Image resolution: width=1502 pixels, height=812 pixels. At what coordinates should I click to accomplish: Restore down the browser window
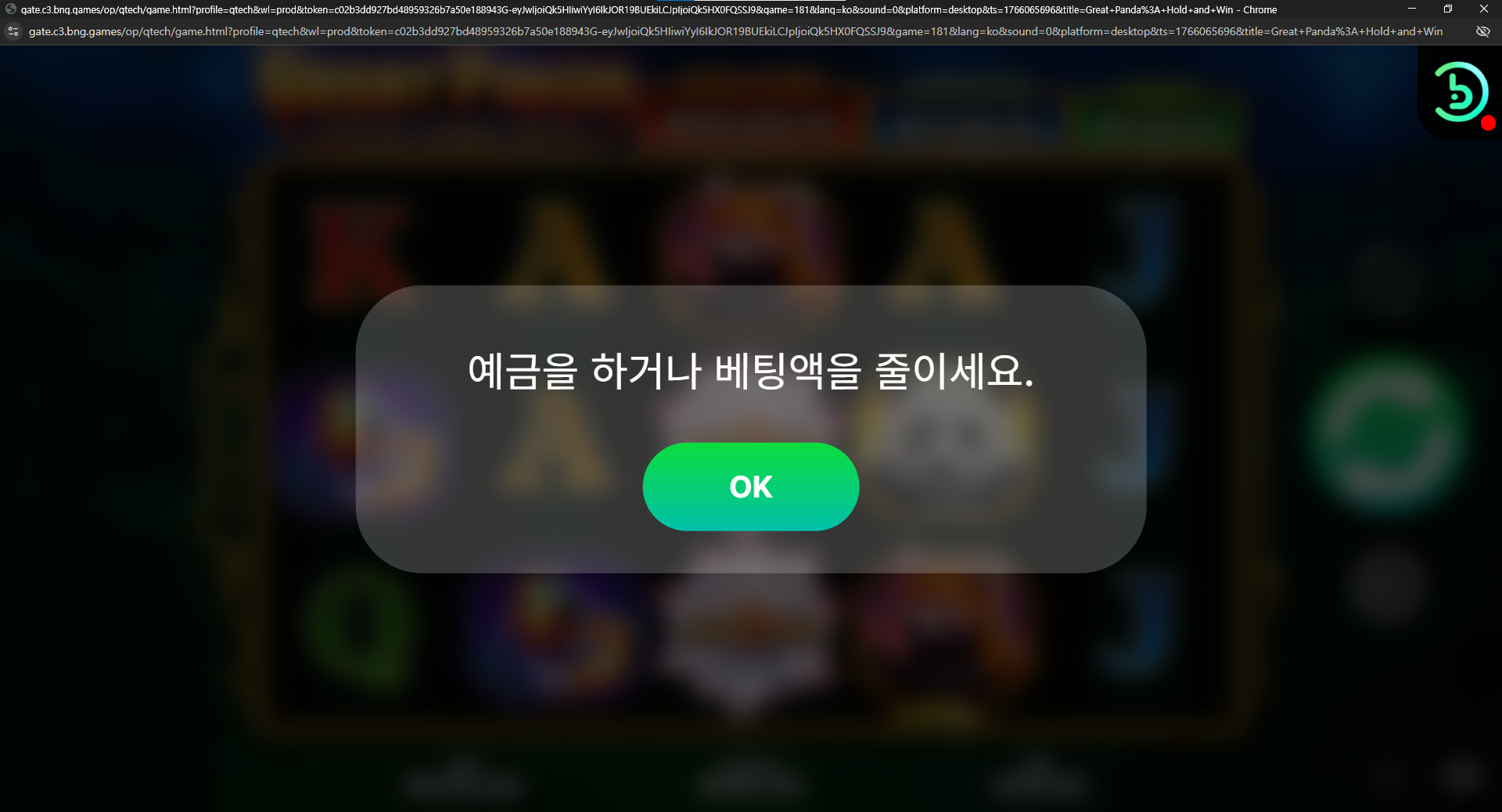click(x=1447, y=9)
